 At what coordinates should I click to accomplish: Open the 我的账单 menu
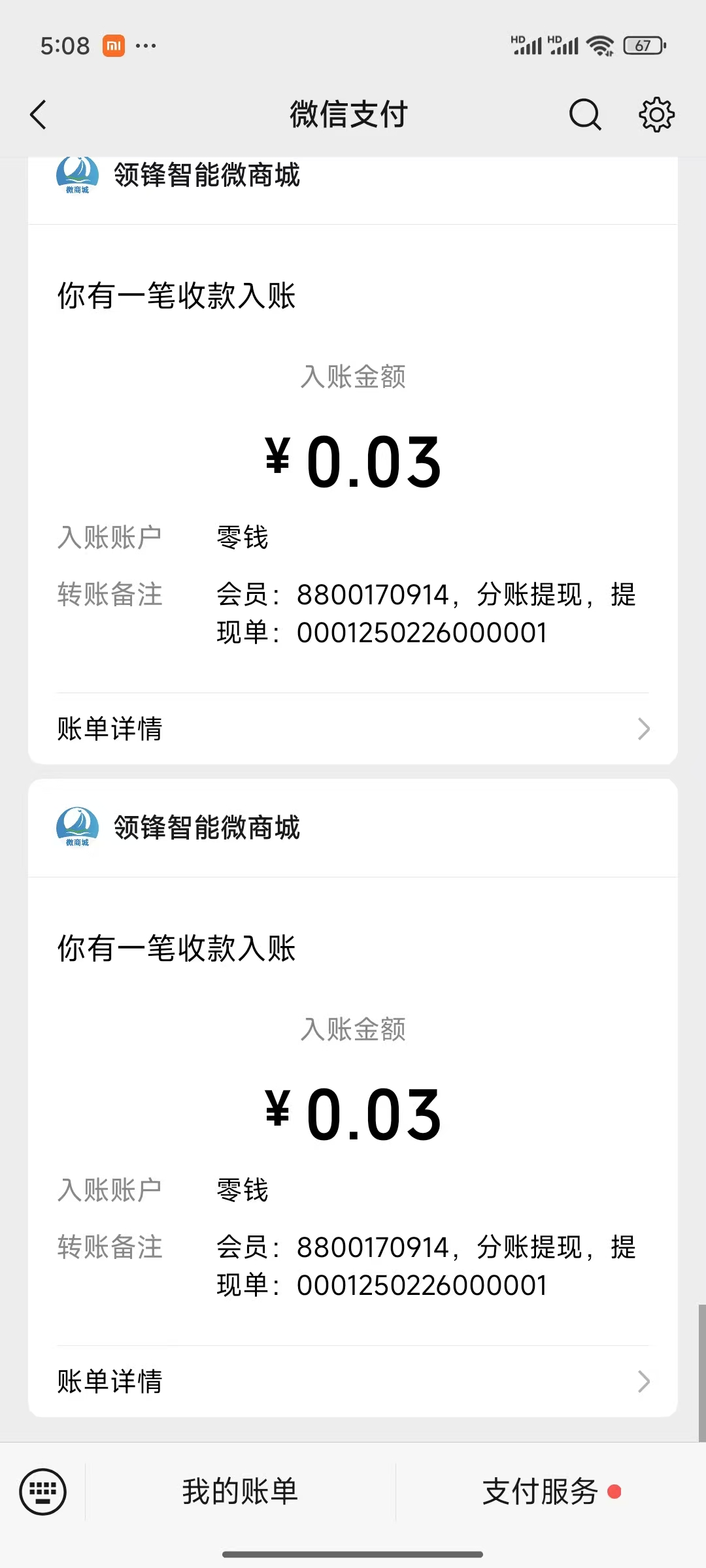coord(240,1492)
